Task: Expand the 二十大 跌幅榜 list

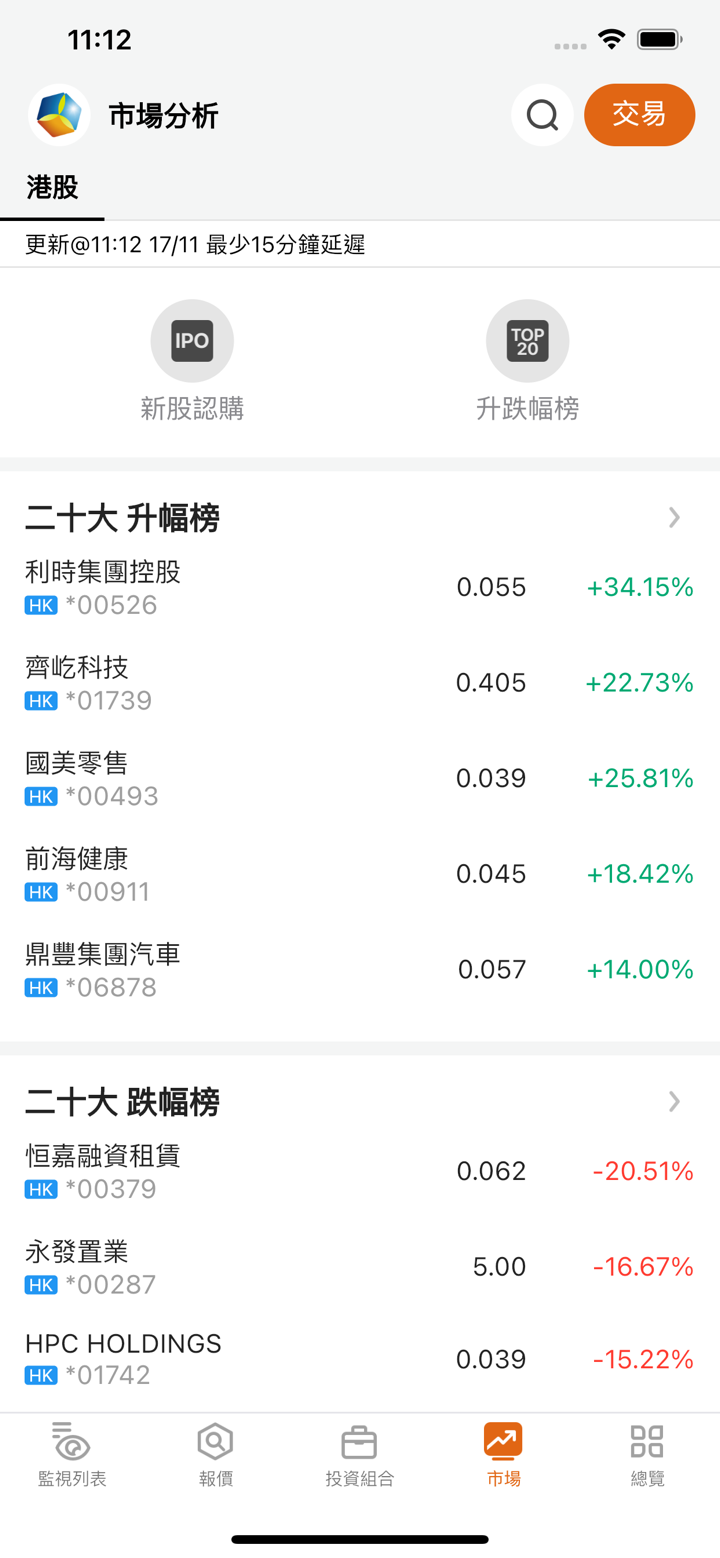Action: tap(674, 1101)
